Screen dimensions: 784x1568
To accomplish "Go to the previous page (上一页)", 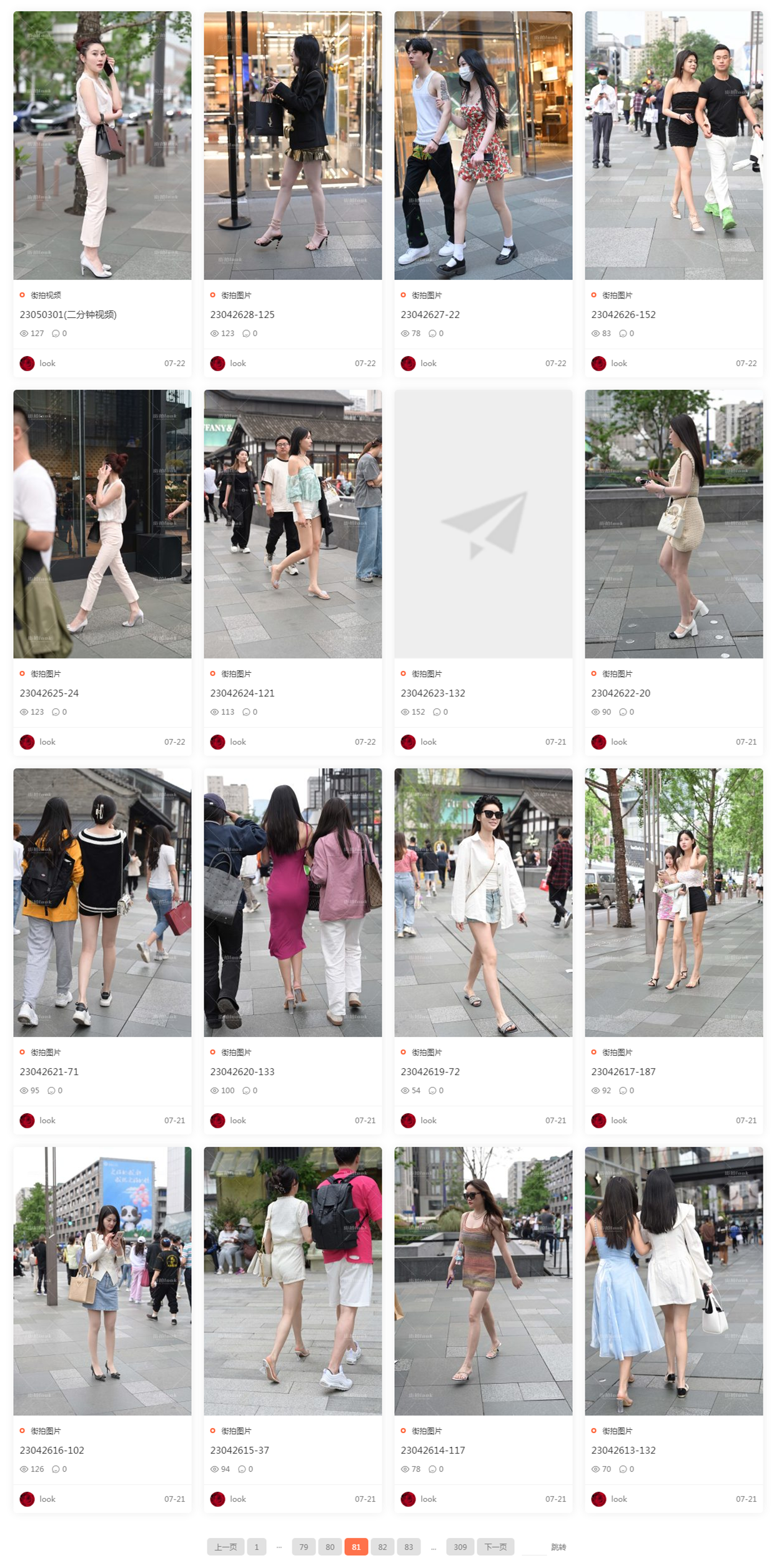I will coord(226,1547).
